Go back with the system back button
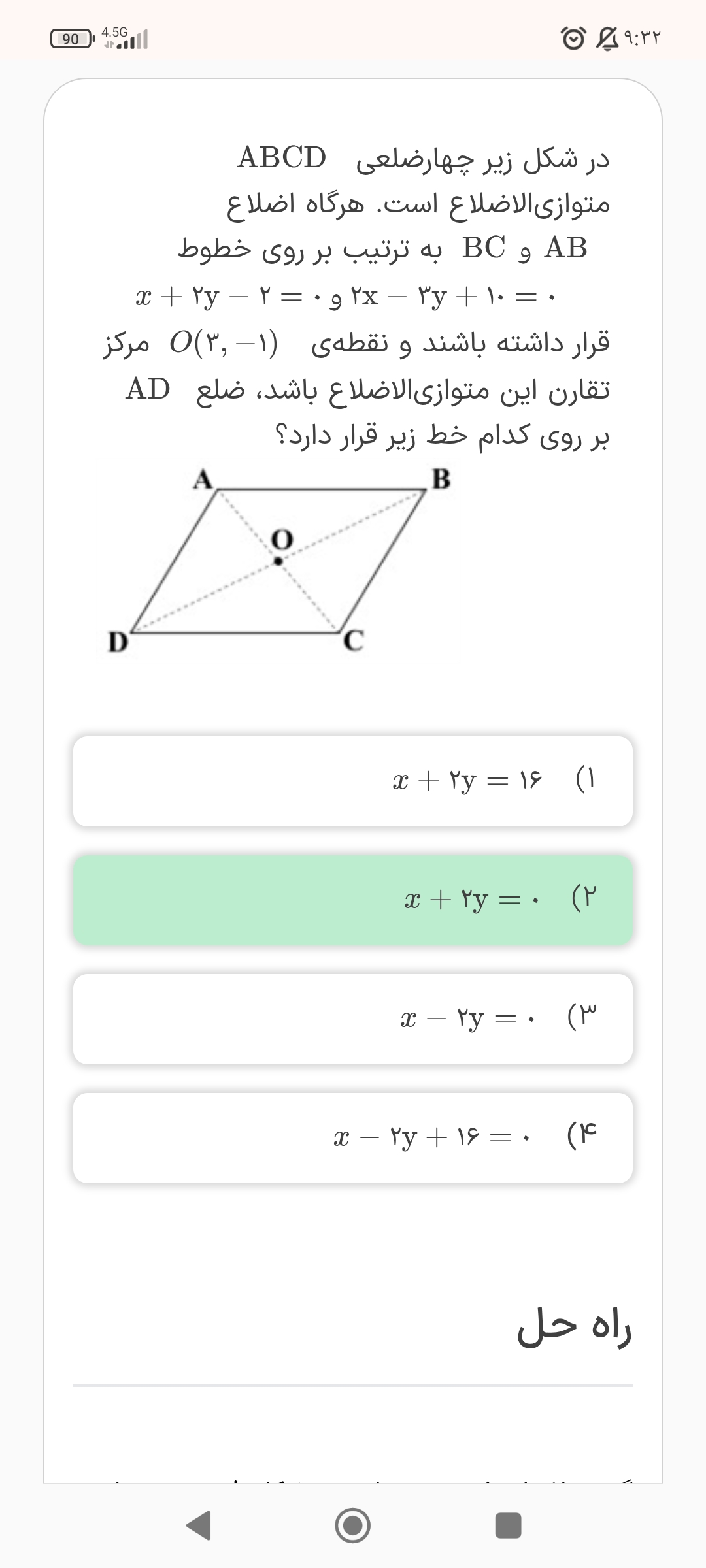This screenshot has height=1568, width=706. pyautogui.click(x=199, y=1525)
